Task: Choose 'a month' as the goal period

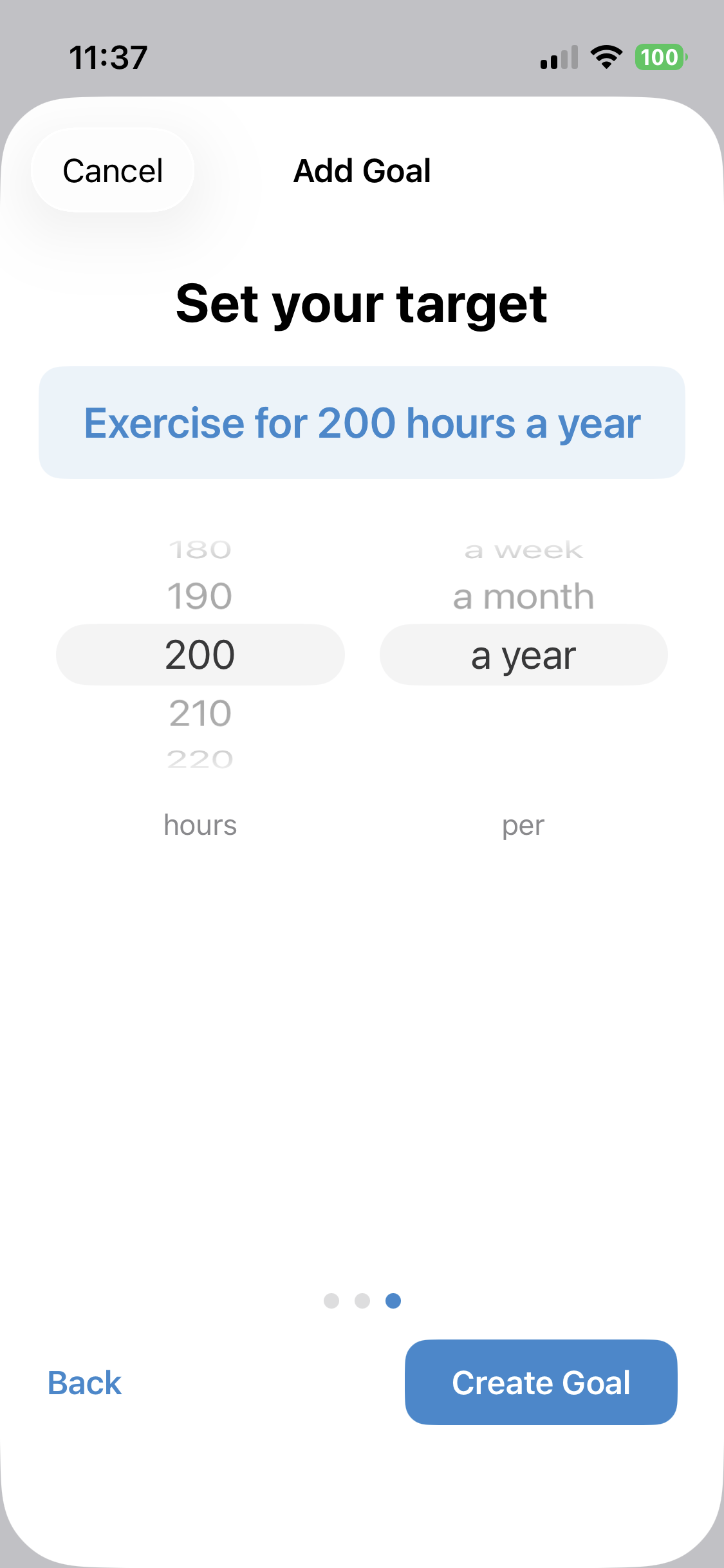Action: [x=523, y=595]
